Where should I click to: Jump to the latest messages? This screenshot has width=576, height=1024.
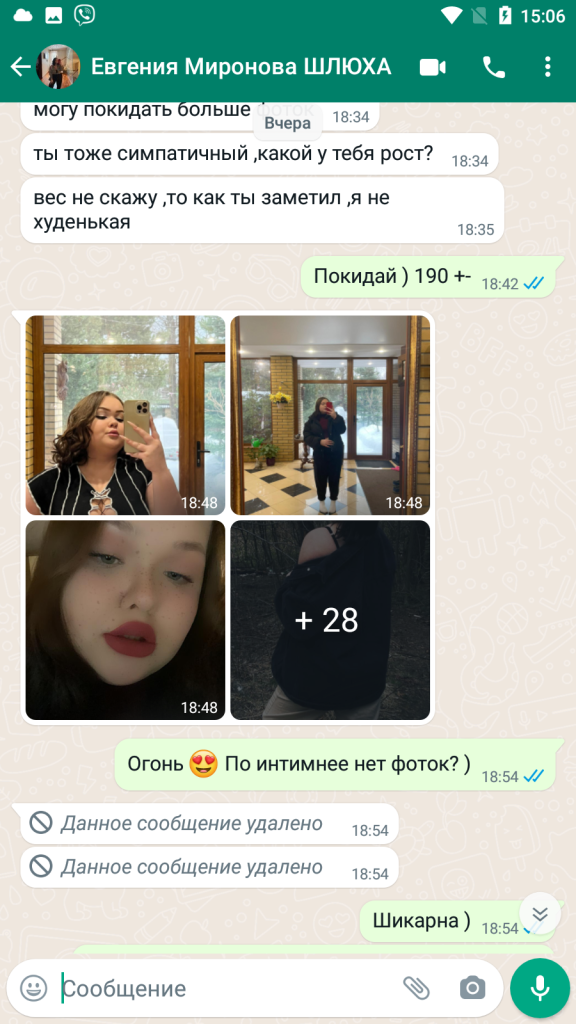[x=540, y=913]
